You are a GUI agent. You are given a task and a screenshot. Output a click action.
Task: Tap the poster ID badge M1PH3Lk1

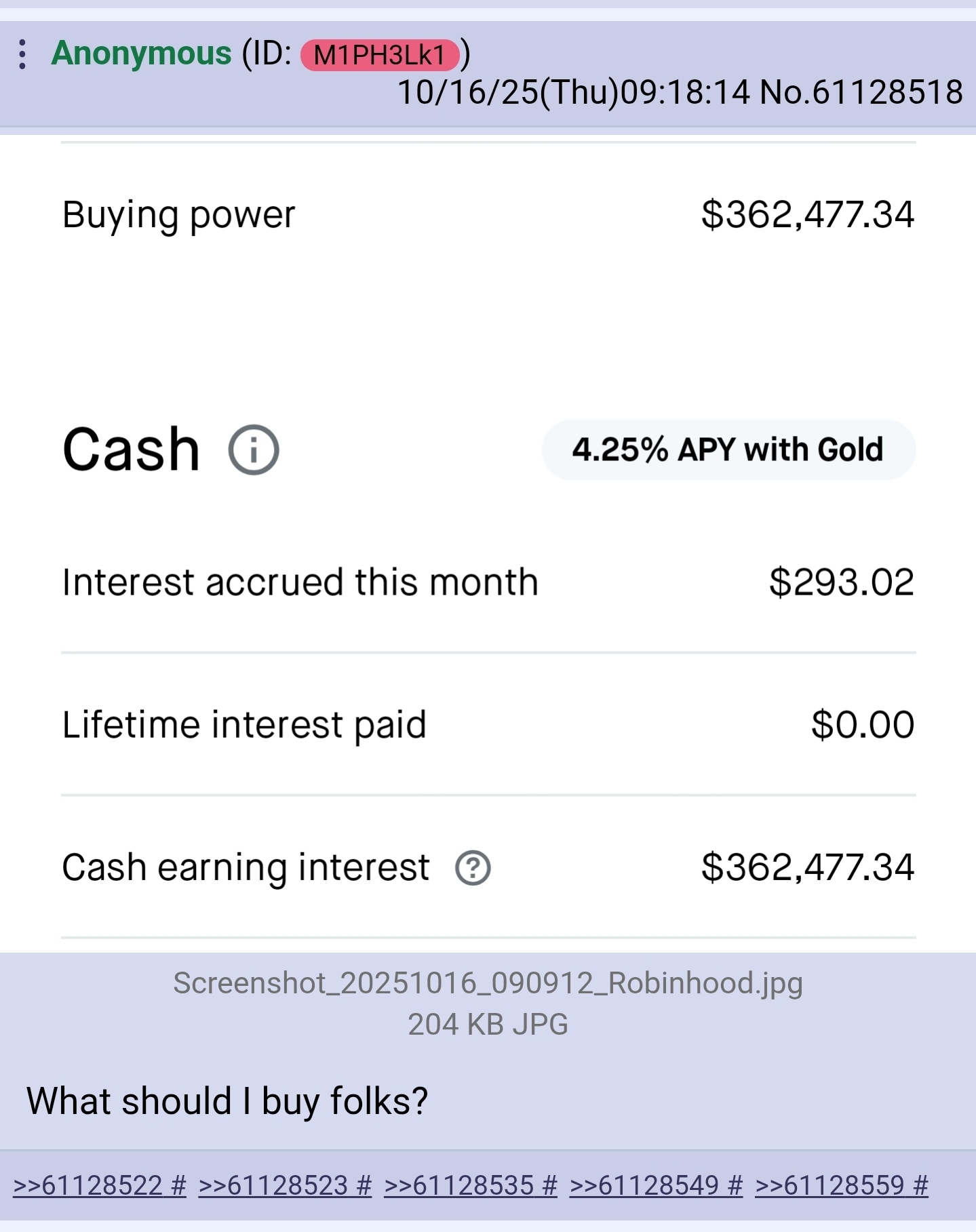[x=380, y=55]
